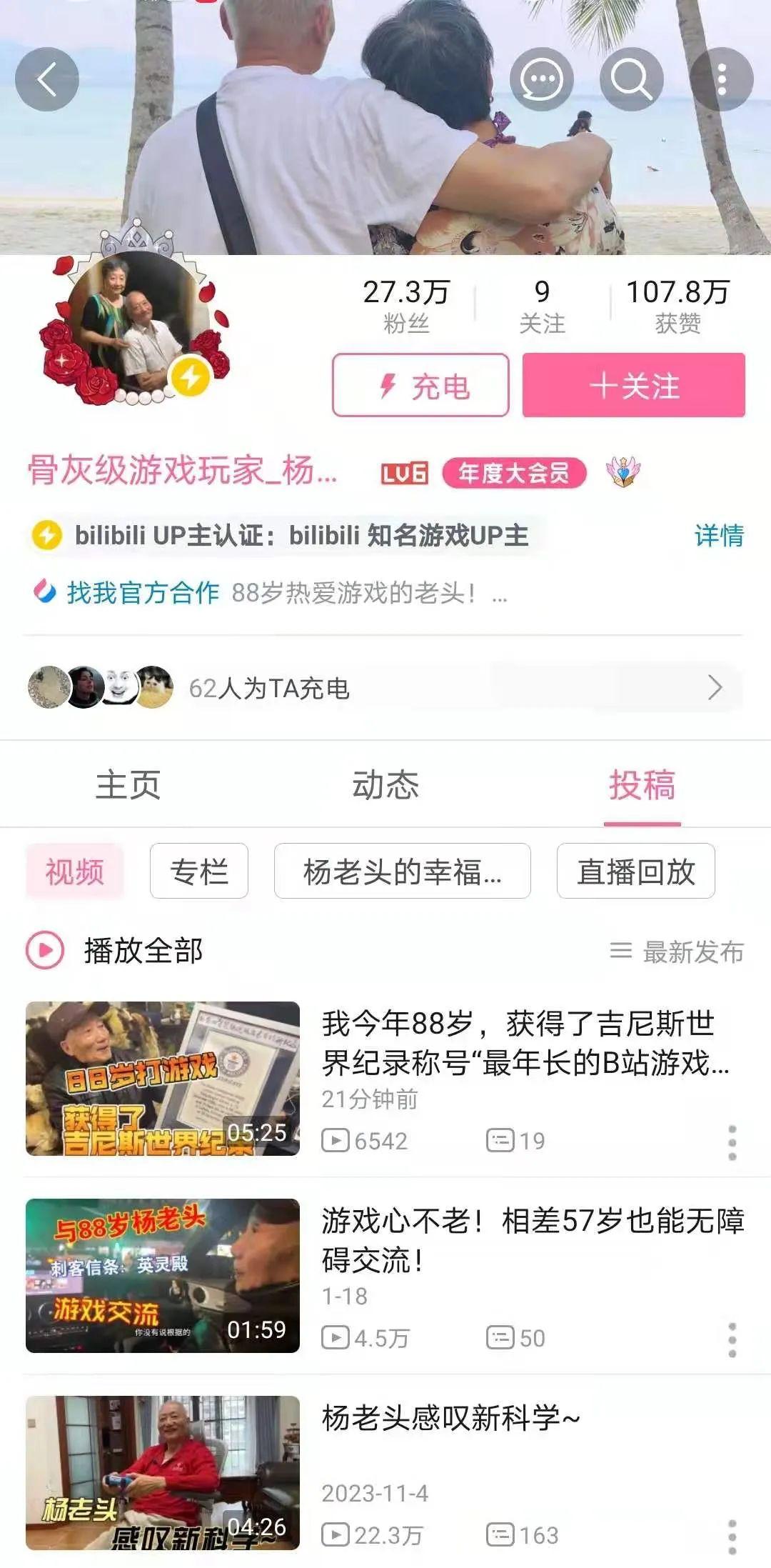Switch to the 主页 tab
The image size is (771, 1568).
[128, 784]
